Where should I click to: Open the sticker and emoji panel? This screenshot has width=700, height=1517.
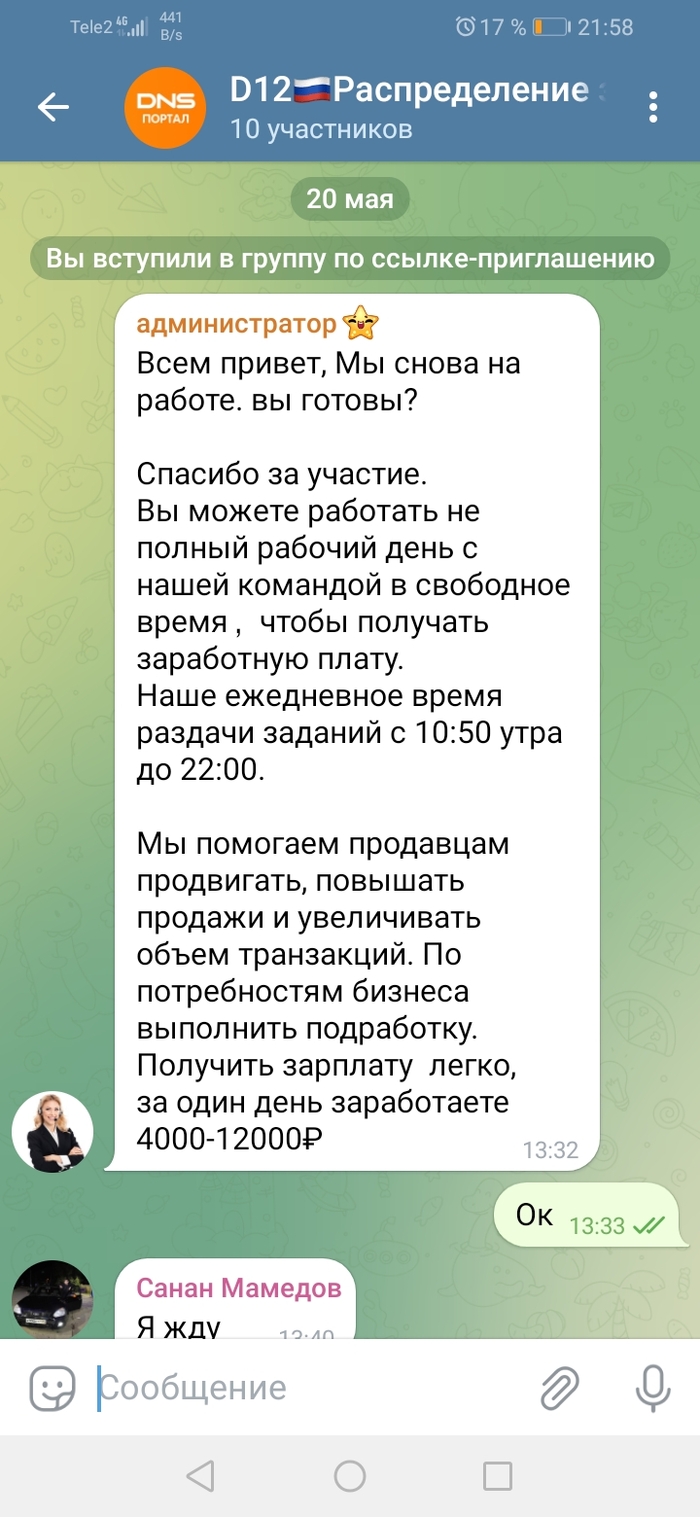(x=52, y=1387)
